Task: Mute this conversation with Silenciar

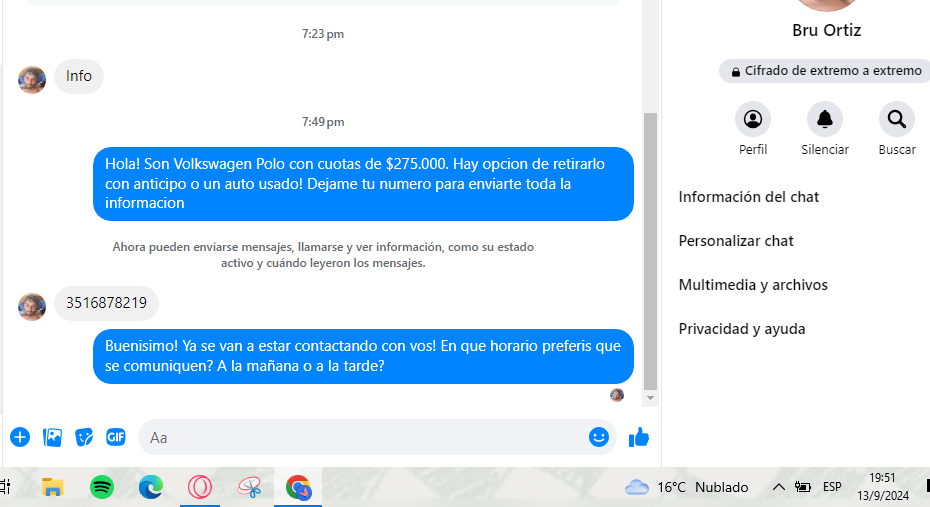Action: coord(825,121)
